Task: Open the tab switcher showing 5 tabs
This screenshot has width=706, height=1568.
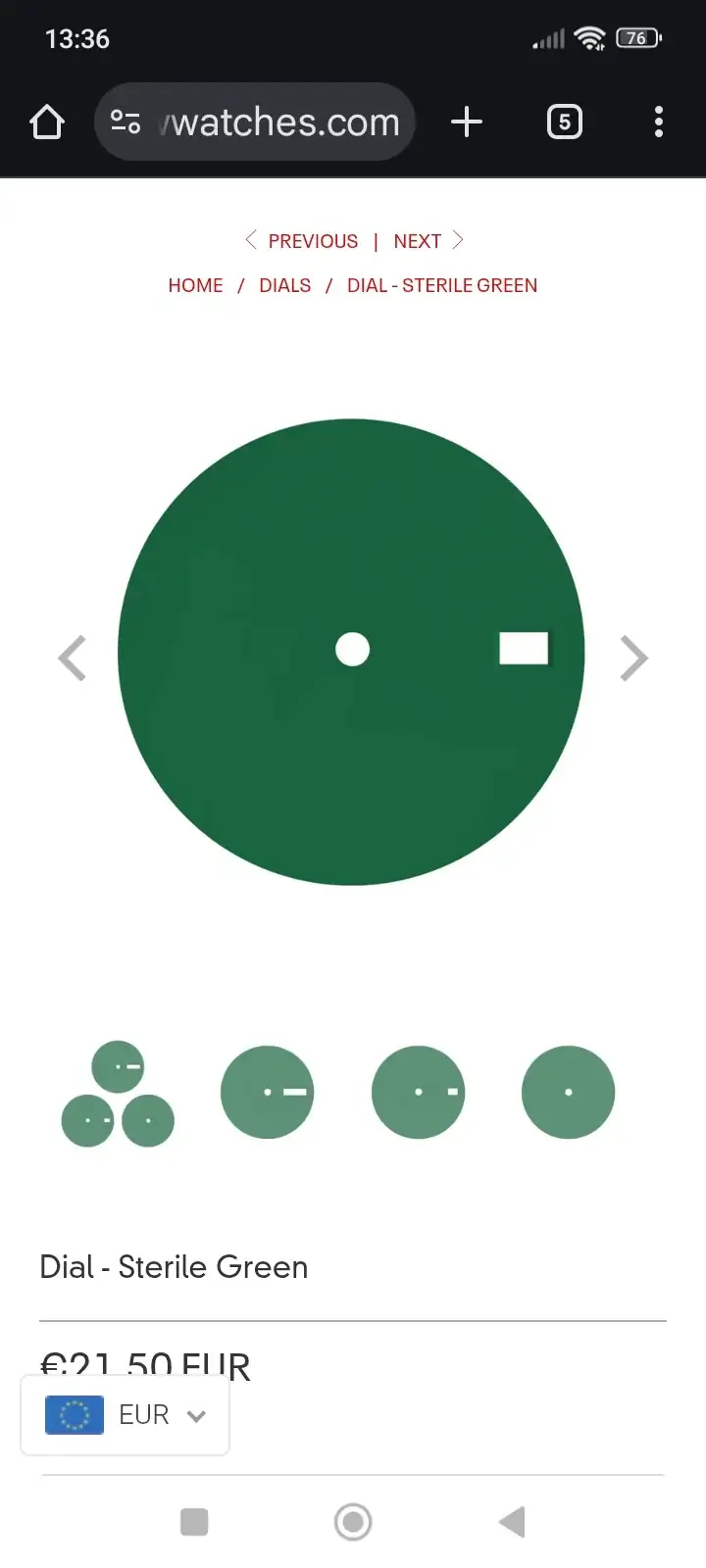Action: click(x=564, y=122)
